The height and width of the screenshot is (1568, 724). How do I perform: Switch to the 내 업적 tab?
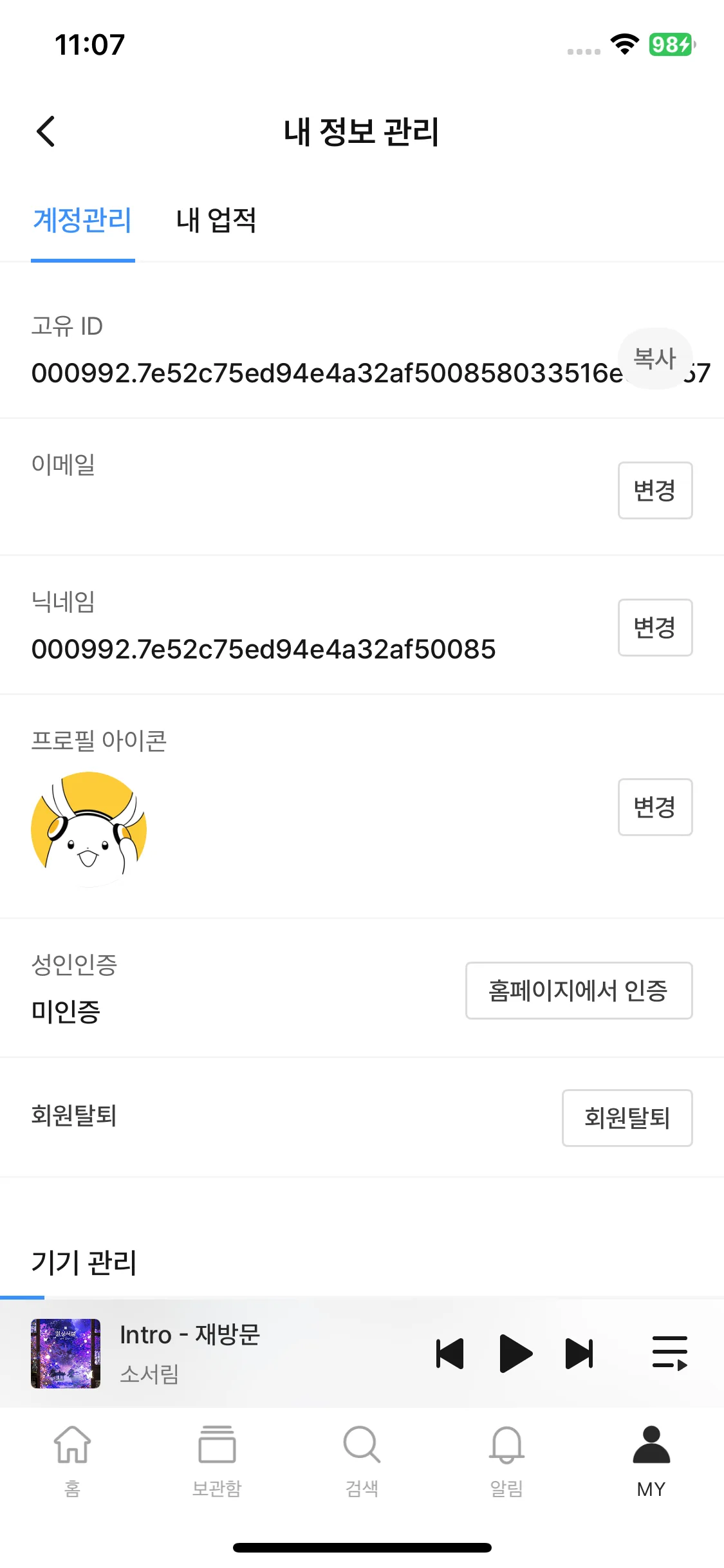coord(216,221)
